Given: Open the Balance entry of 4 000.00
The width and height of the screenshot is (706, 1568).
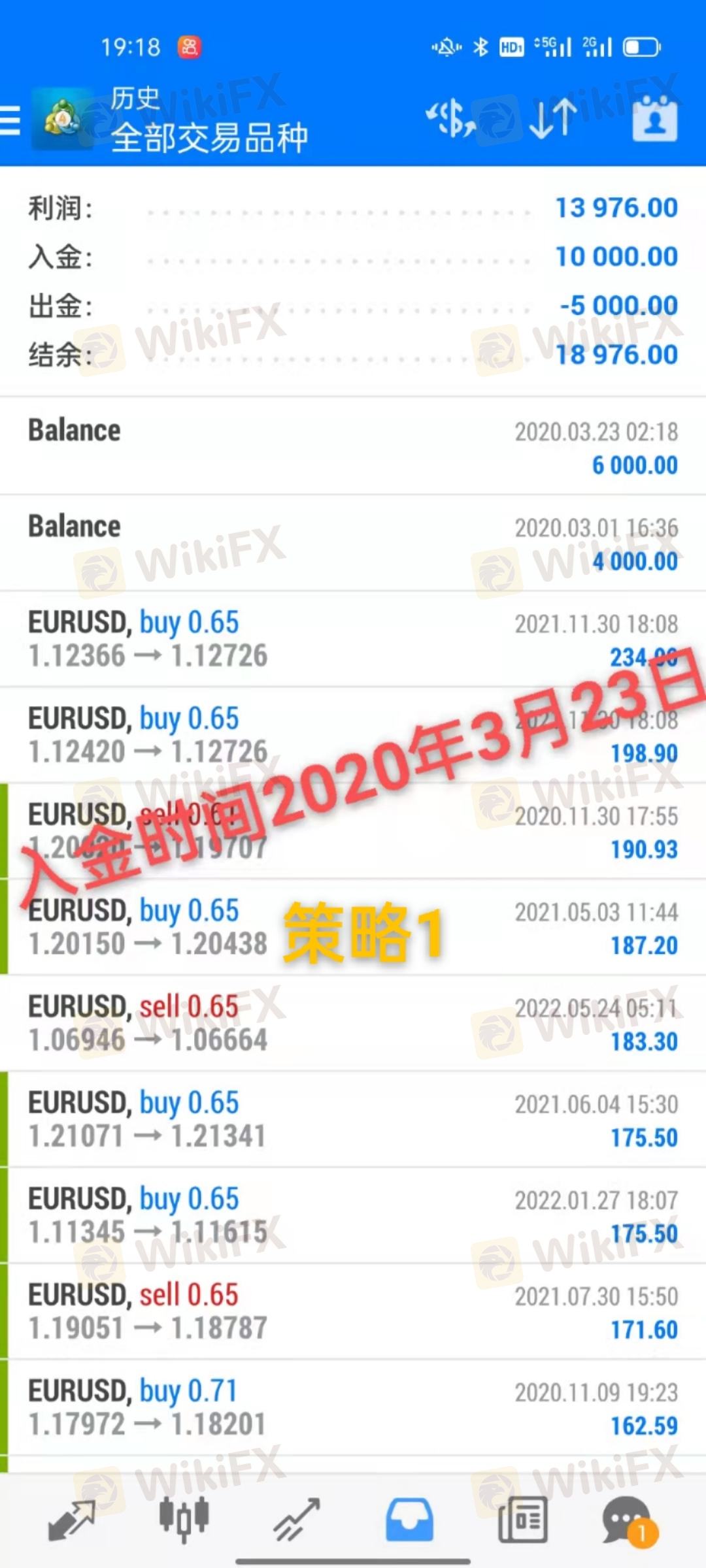Looking at the screenshot, I should (x=353, y=544).
